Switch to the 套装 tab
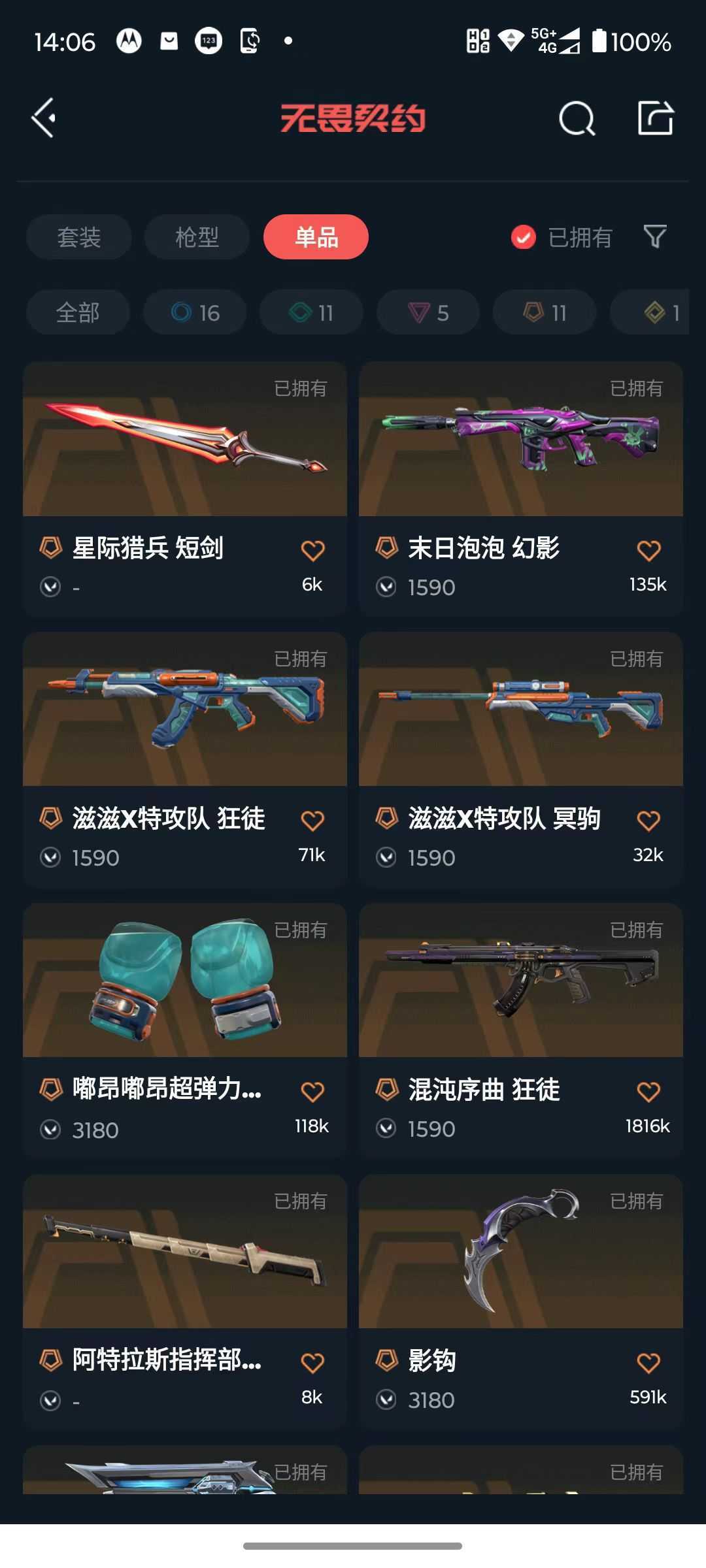706x1568 pixels. (x=79, y=237)
